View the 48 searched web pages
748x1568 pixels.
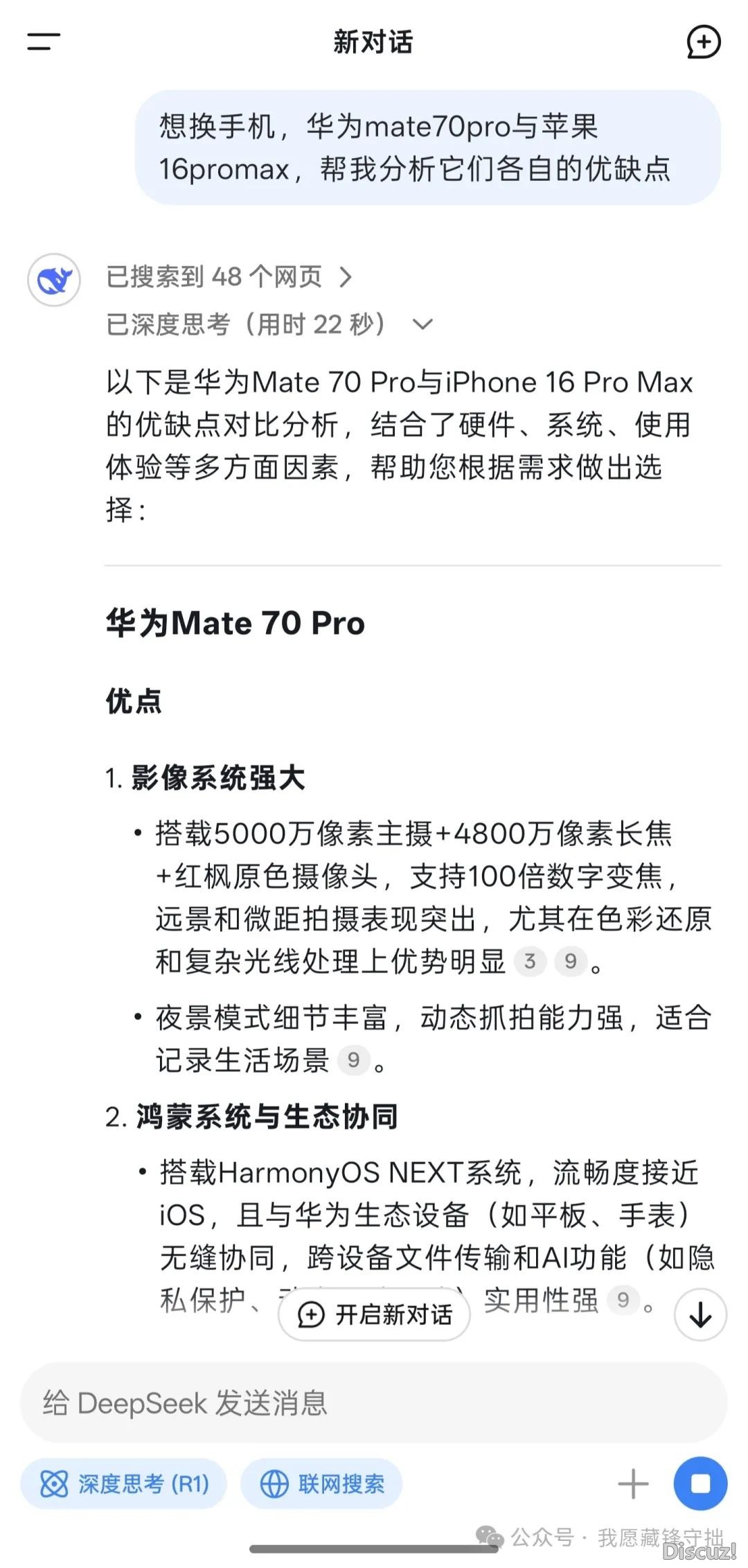229,277
